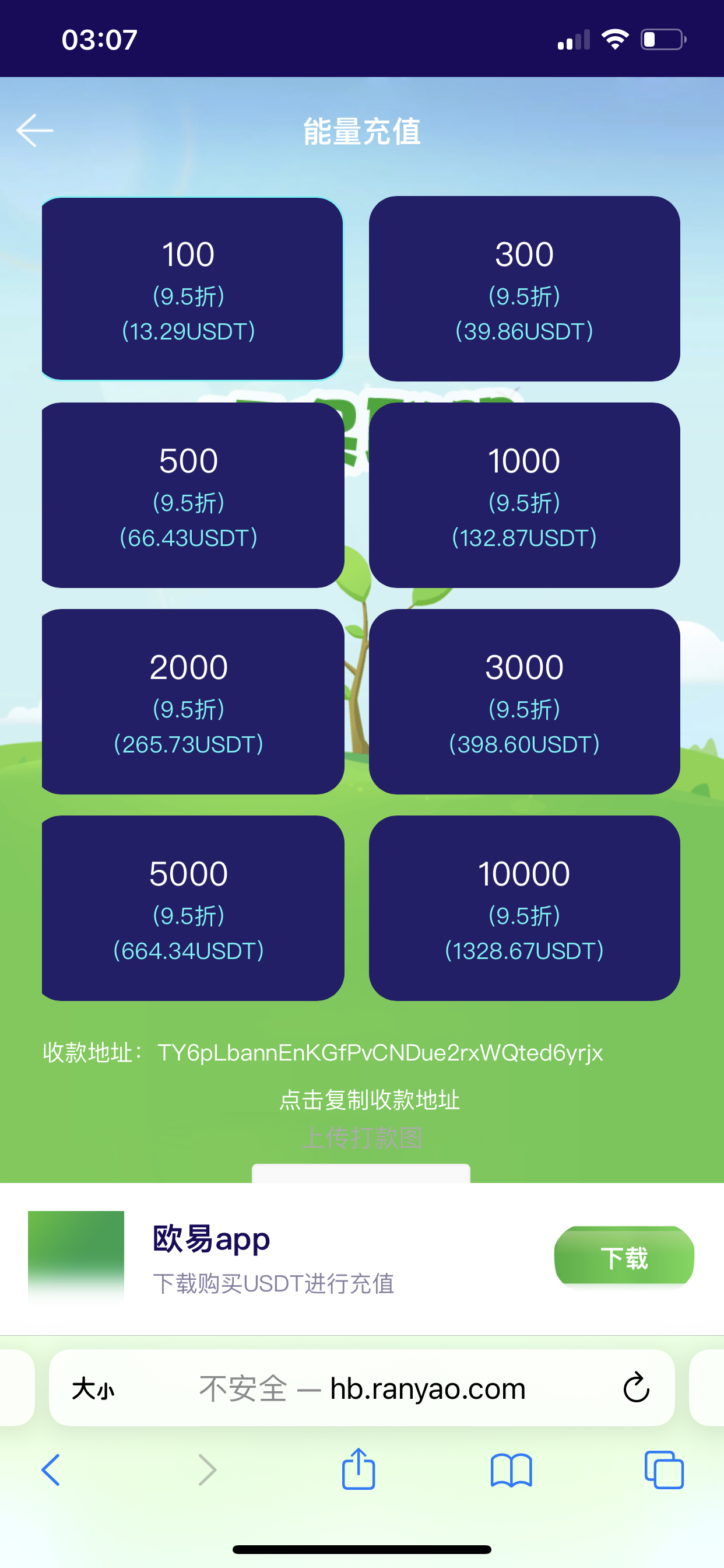Pick the 1000 energy package

pos(524,495)
